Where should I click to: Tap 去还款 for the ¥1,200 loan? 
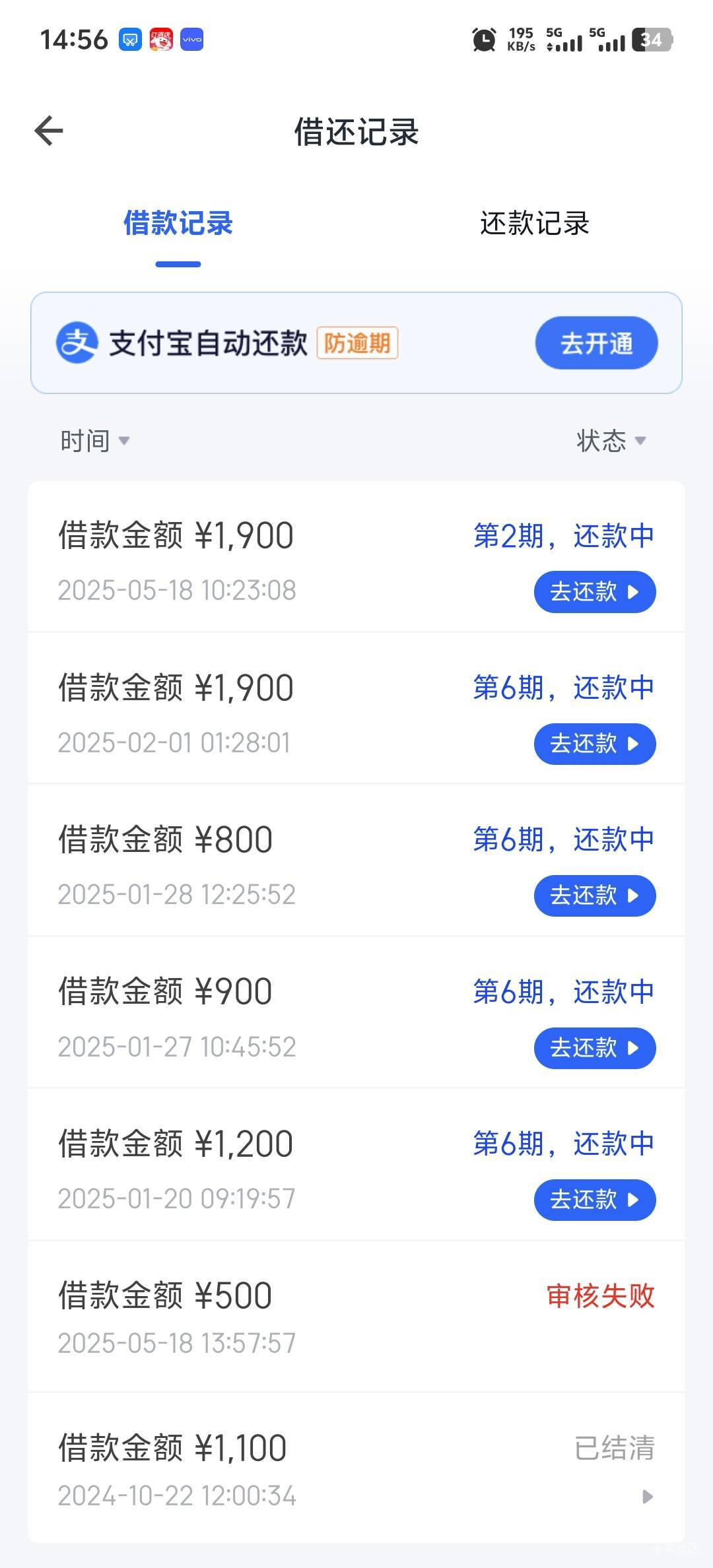click(x=595, y=1200)
